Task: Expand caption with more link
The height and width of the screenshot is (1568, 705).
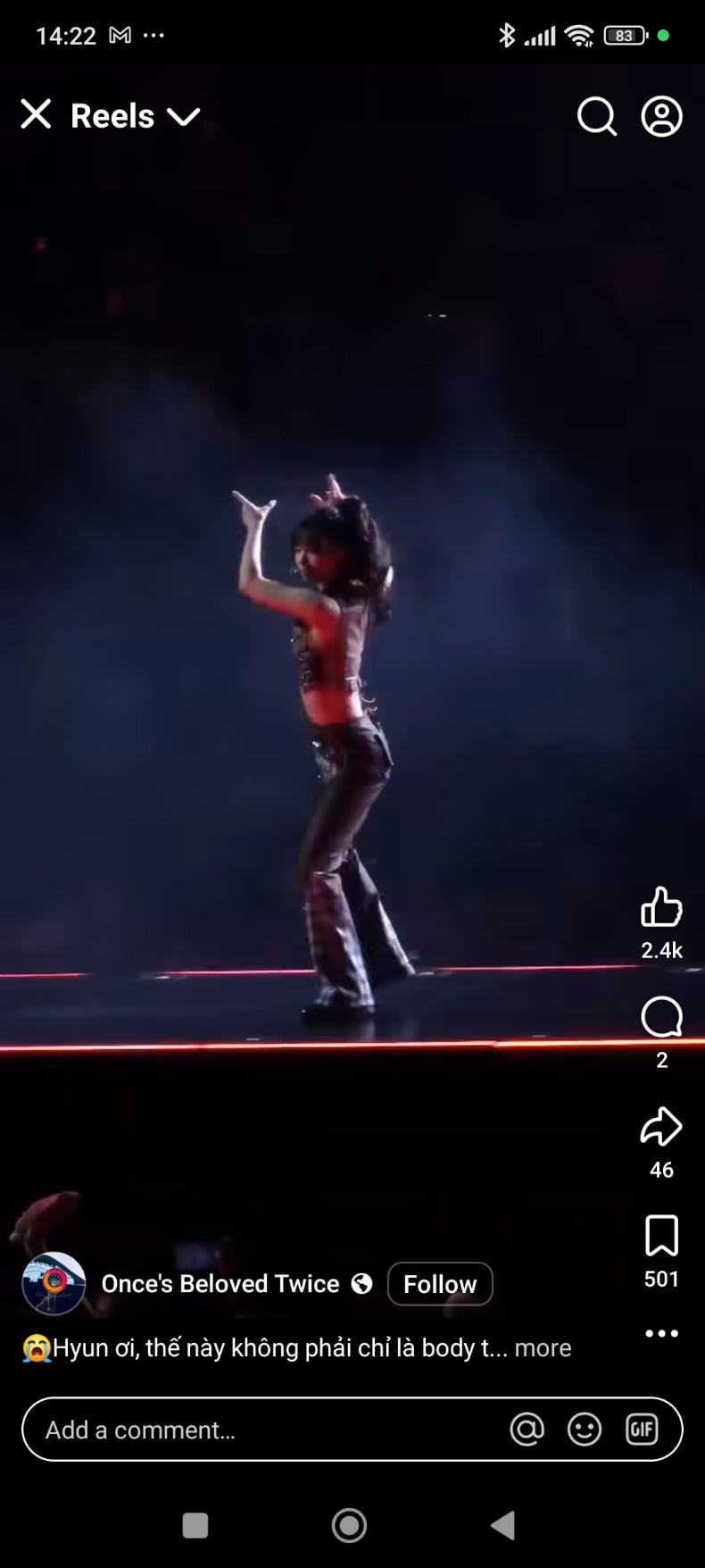Action: click(543, 1347)
